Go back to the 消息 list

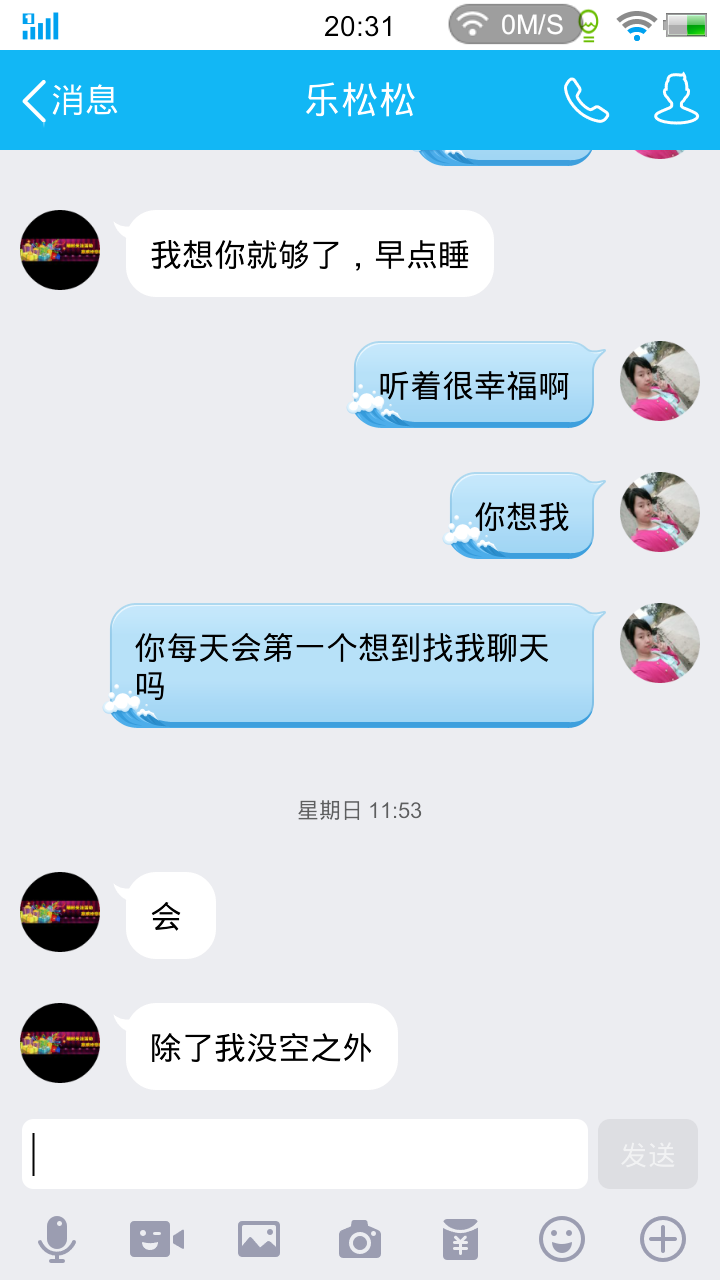click(x=68, y=100)
